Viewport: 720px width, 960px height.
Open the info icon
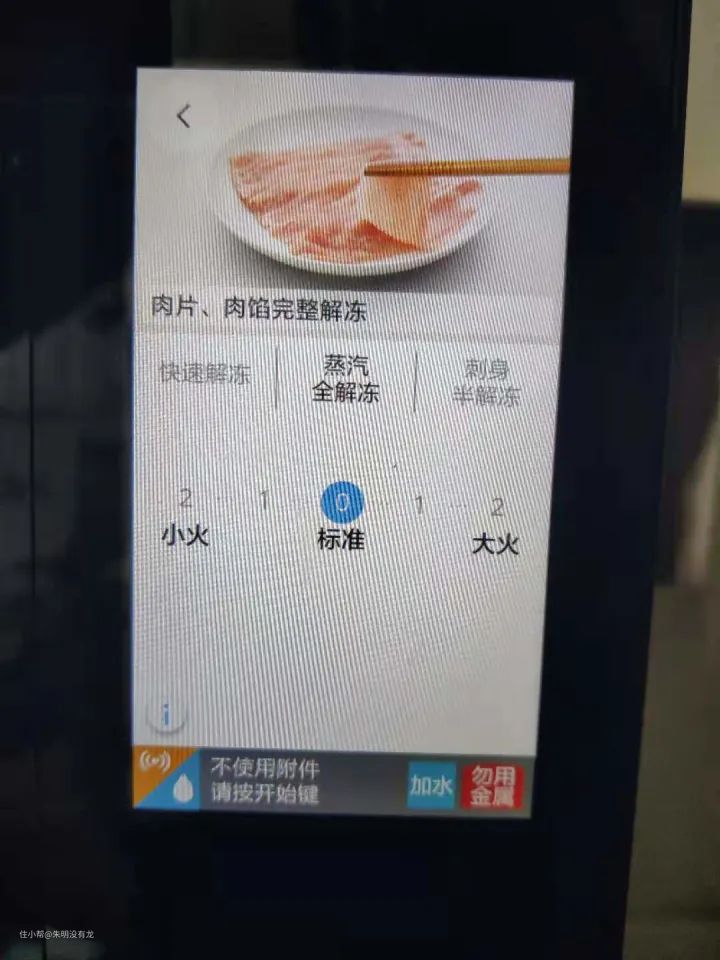[167, 714]
